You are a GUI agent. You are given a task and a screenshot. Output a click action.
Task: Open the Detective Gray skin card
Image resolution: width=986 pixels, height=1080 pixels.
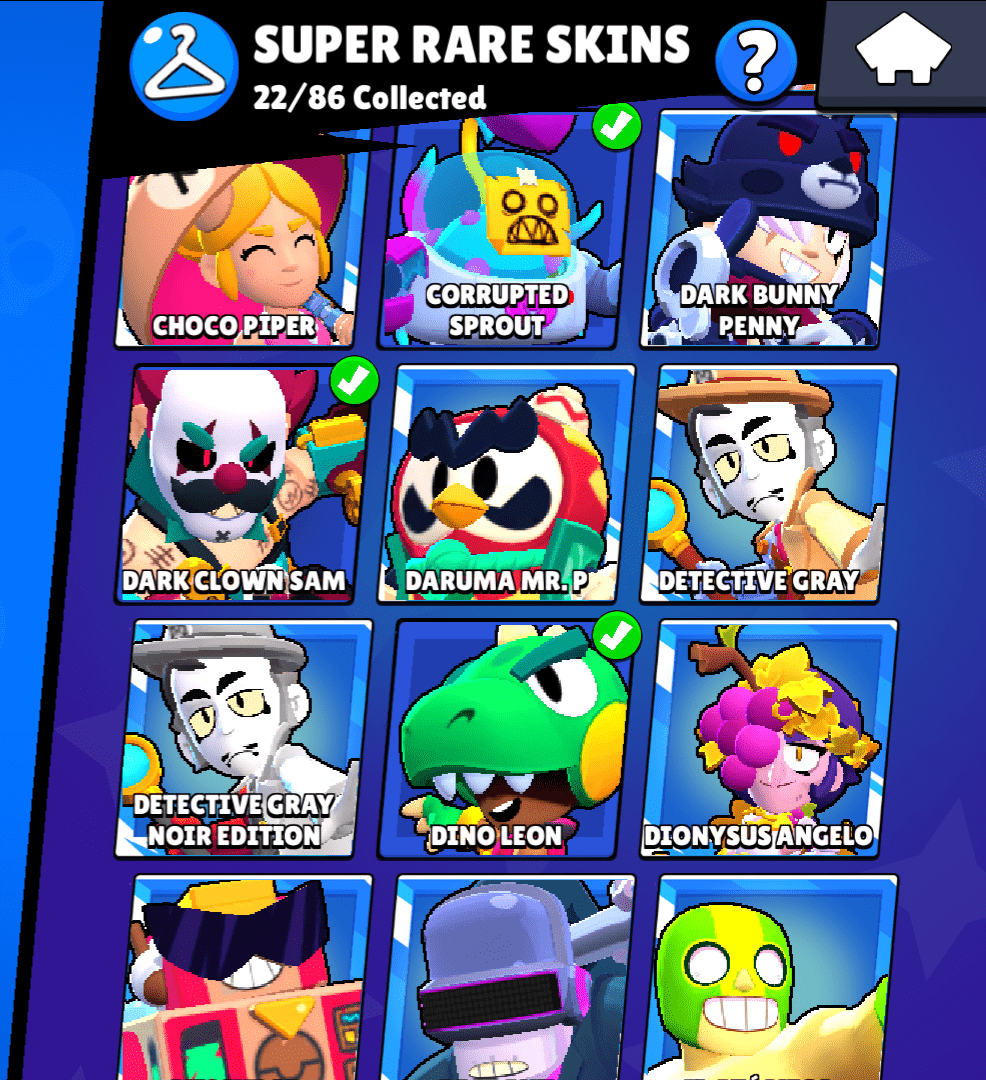768,485
